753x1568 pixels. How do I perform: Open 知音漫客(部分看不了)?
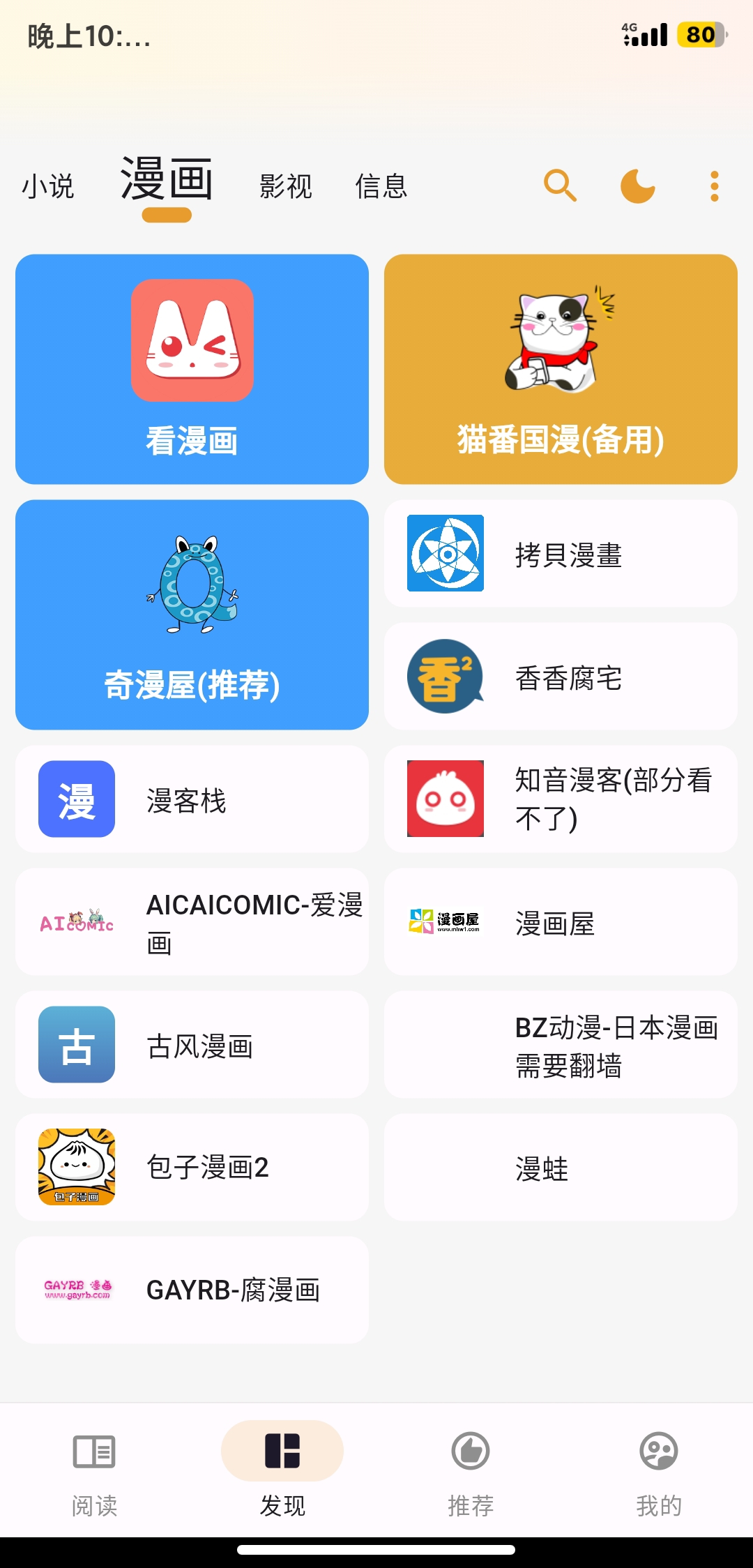561,799
